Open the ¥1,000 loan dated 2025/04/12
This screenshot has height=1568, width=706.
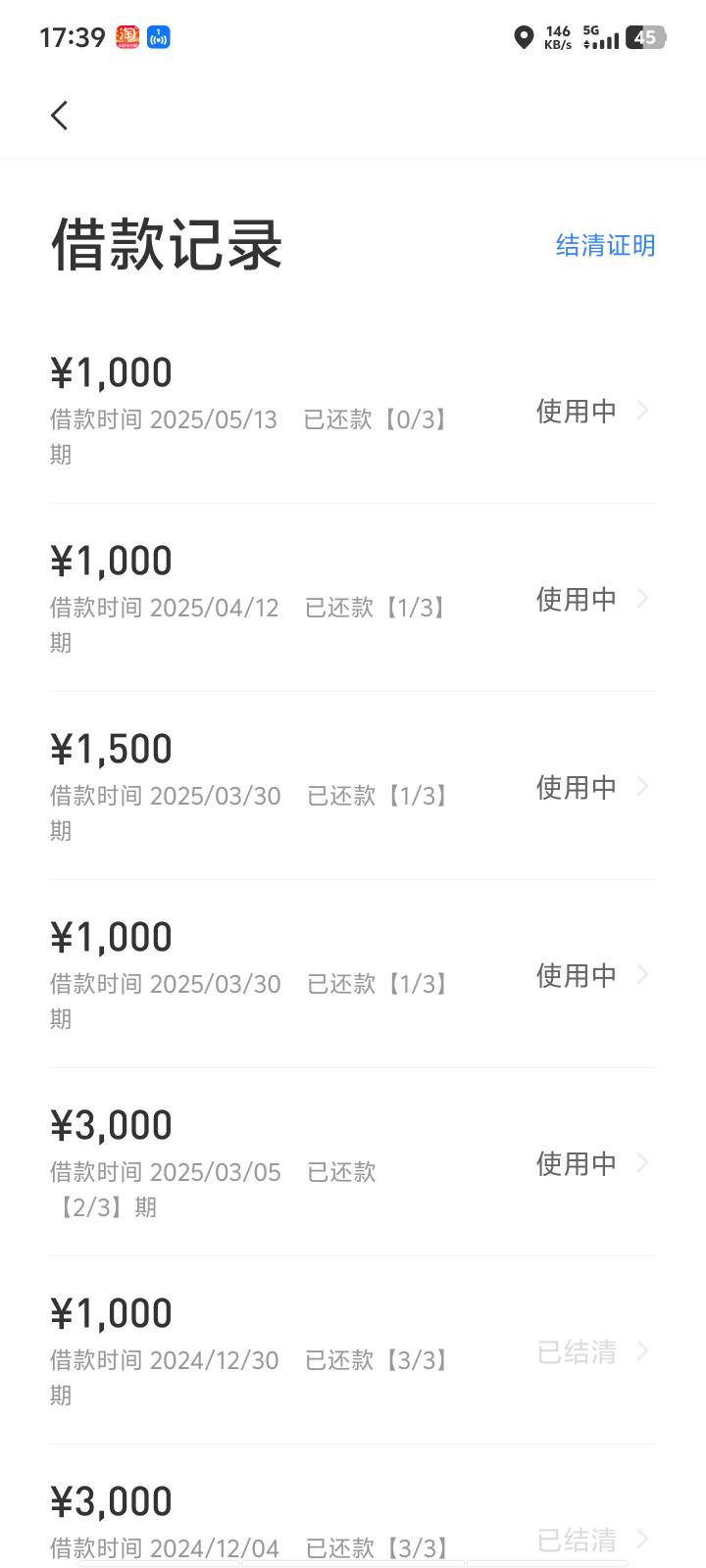(x=353, y=598)
